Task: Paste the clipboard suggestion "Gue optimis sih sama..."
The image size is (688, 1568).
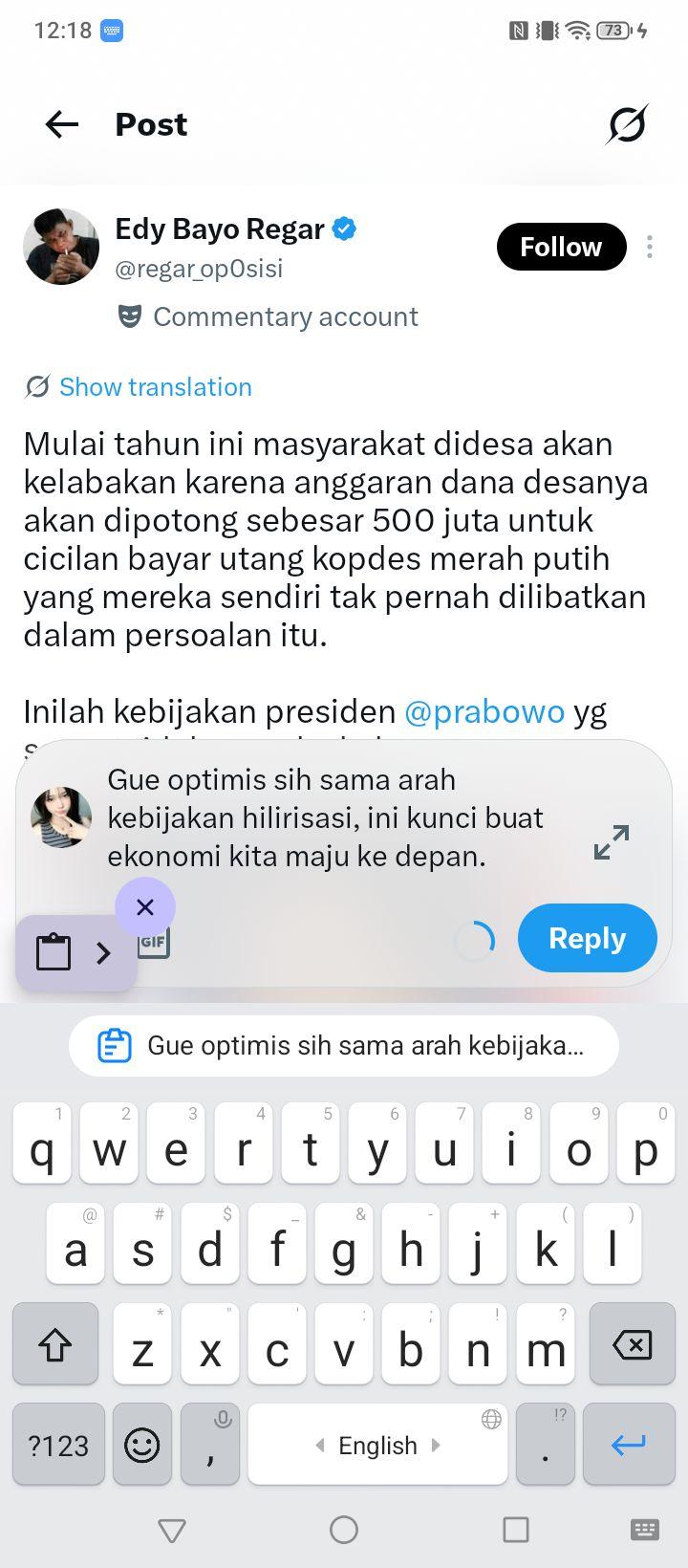Action: tap(344, 1045)
